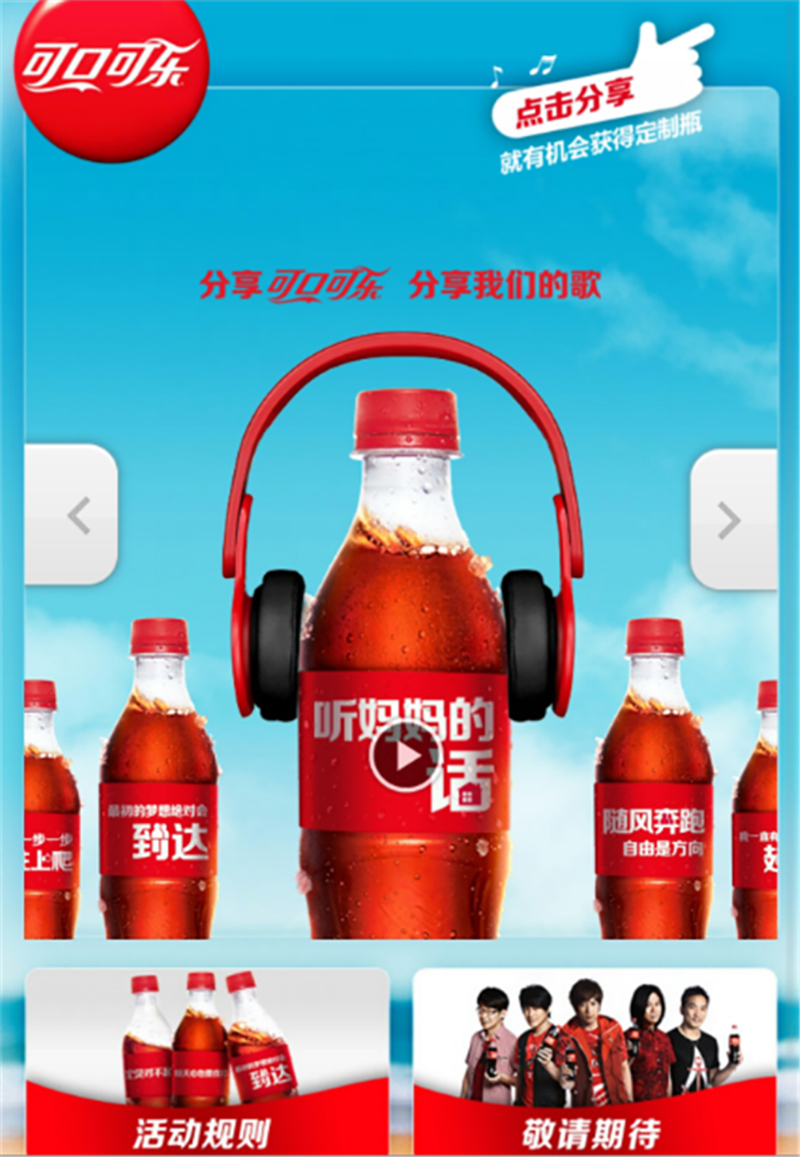Go to the previous bottle with left arrow

tap(72, 514)
